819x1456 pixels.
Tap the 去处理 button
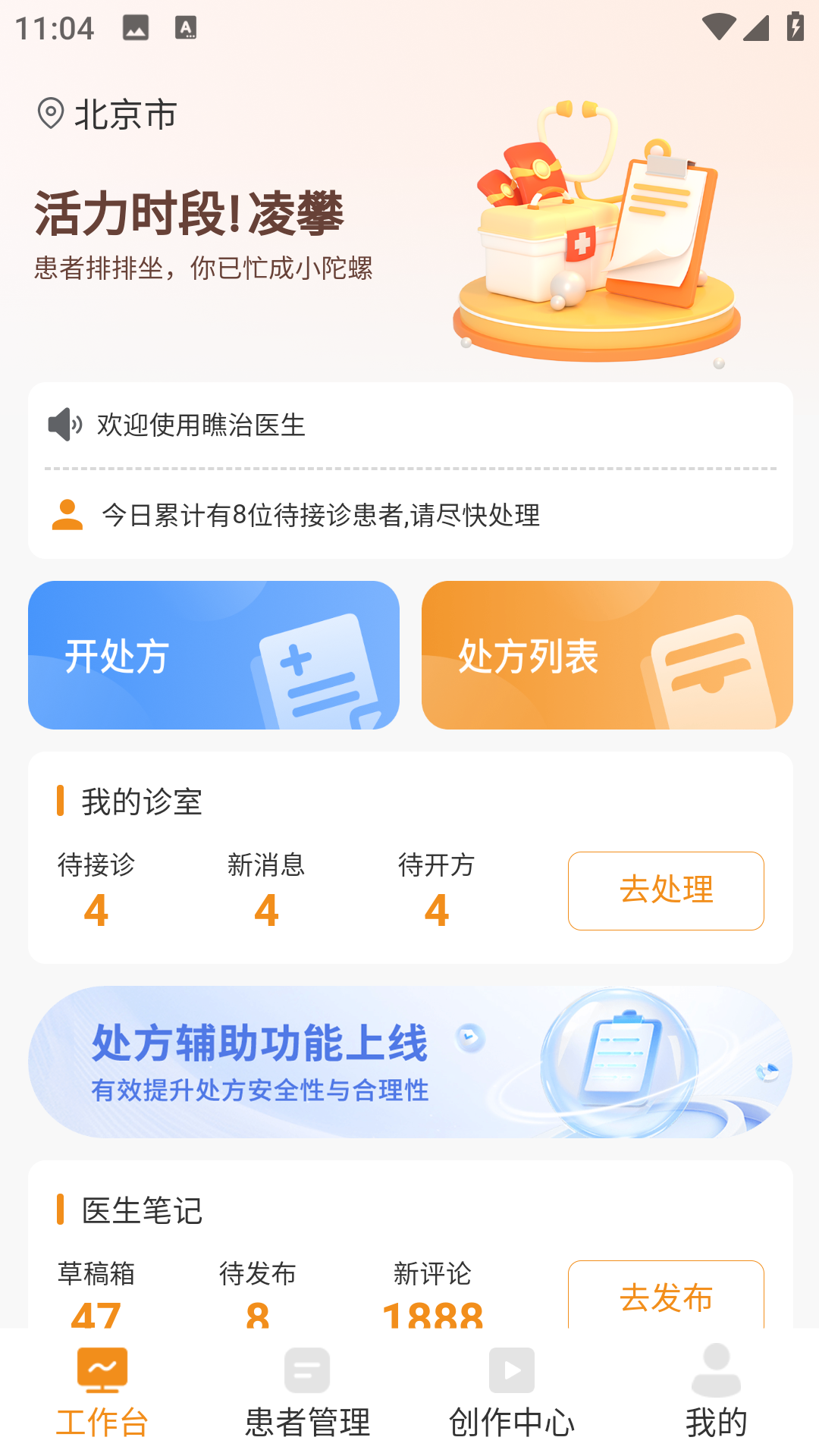point(666,890)
